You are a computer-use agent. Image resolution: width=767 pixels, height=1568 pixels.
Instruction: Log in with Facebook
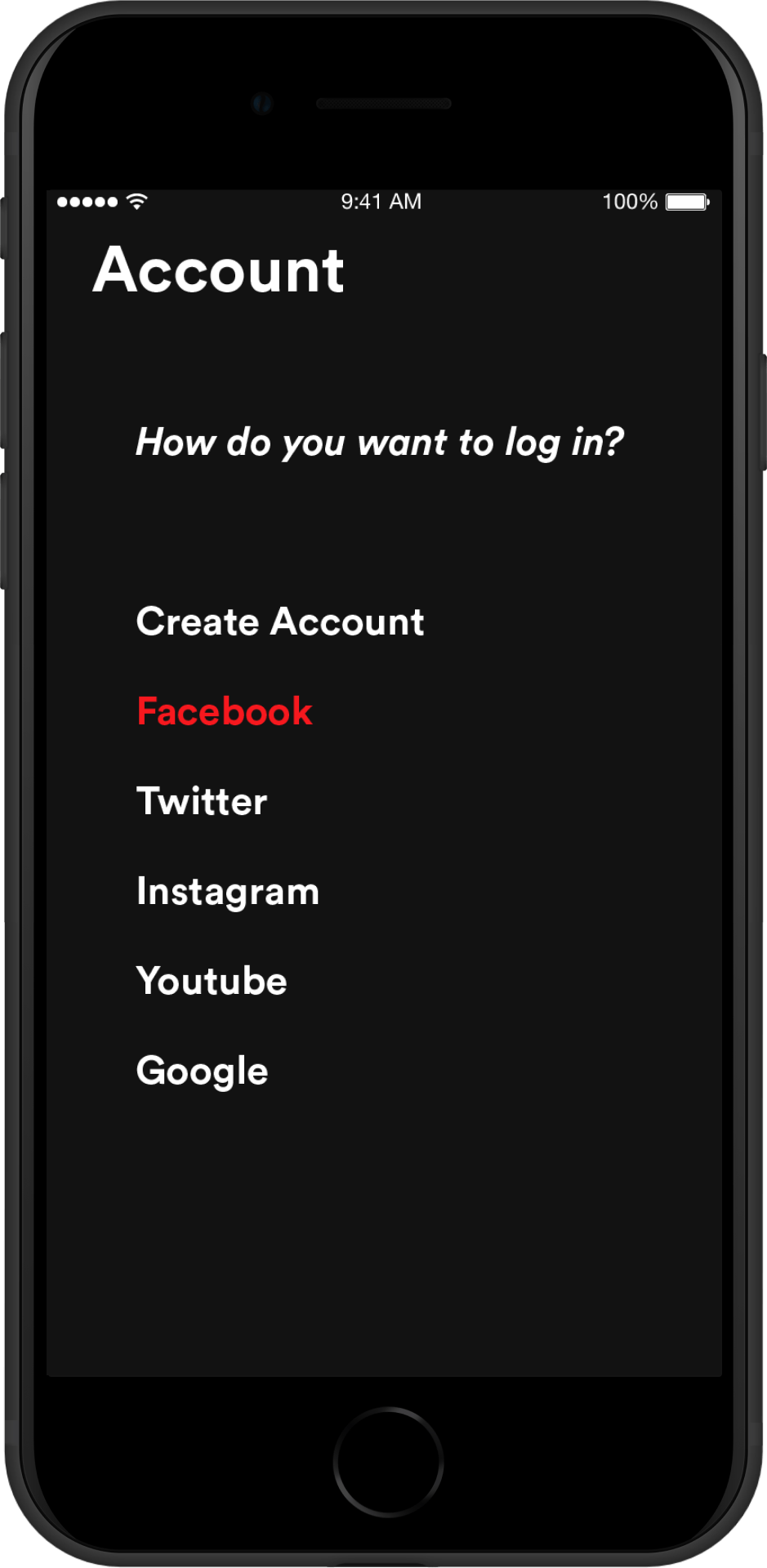coord(225,711)
